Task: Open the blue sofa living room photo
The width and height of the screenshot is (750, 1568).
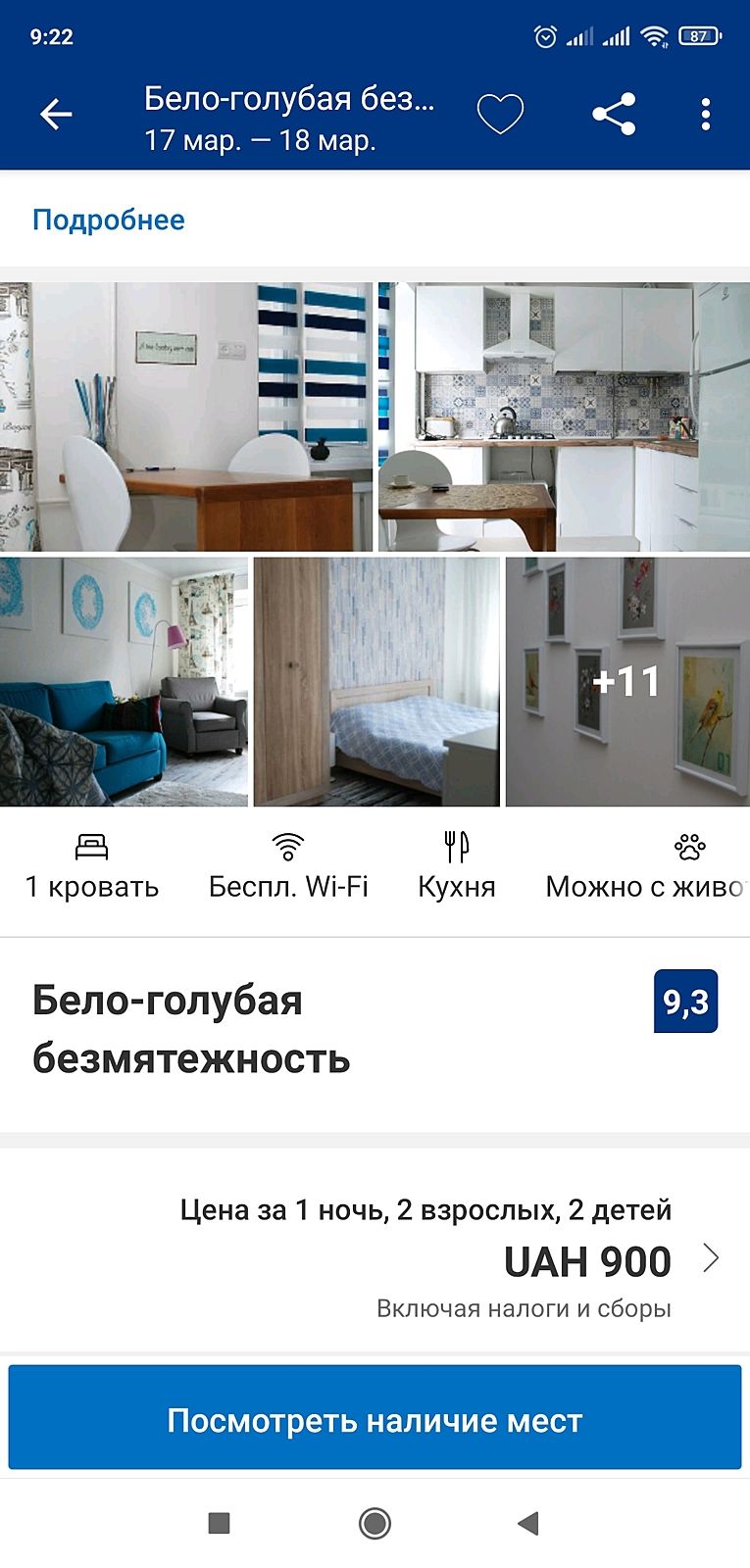Action: [124, 682]
